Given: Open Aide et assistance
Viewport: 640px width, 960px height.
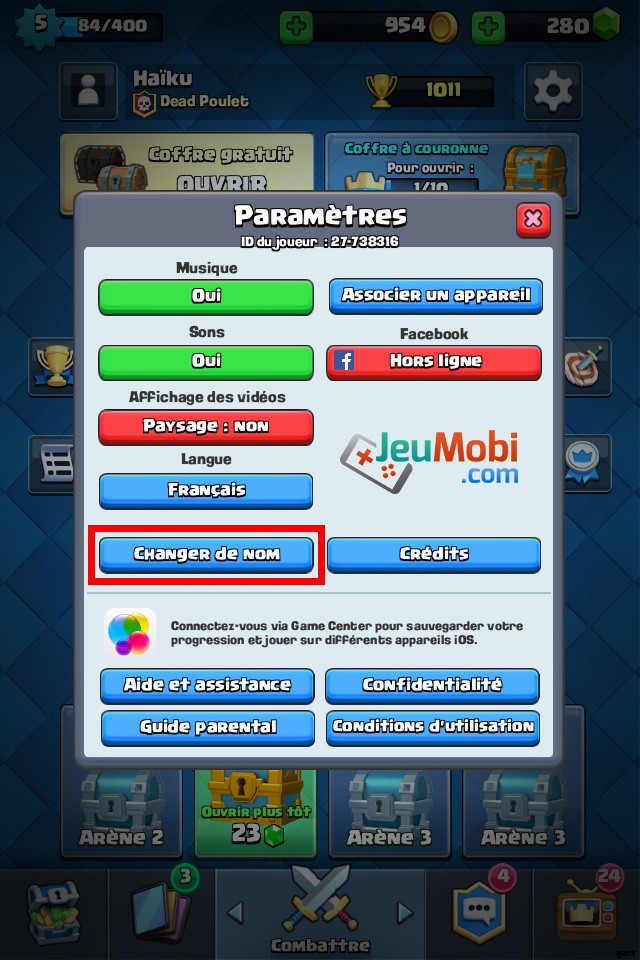Looking at the screenshot, I should tap(207, 685).
